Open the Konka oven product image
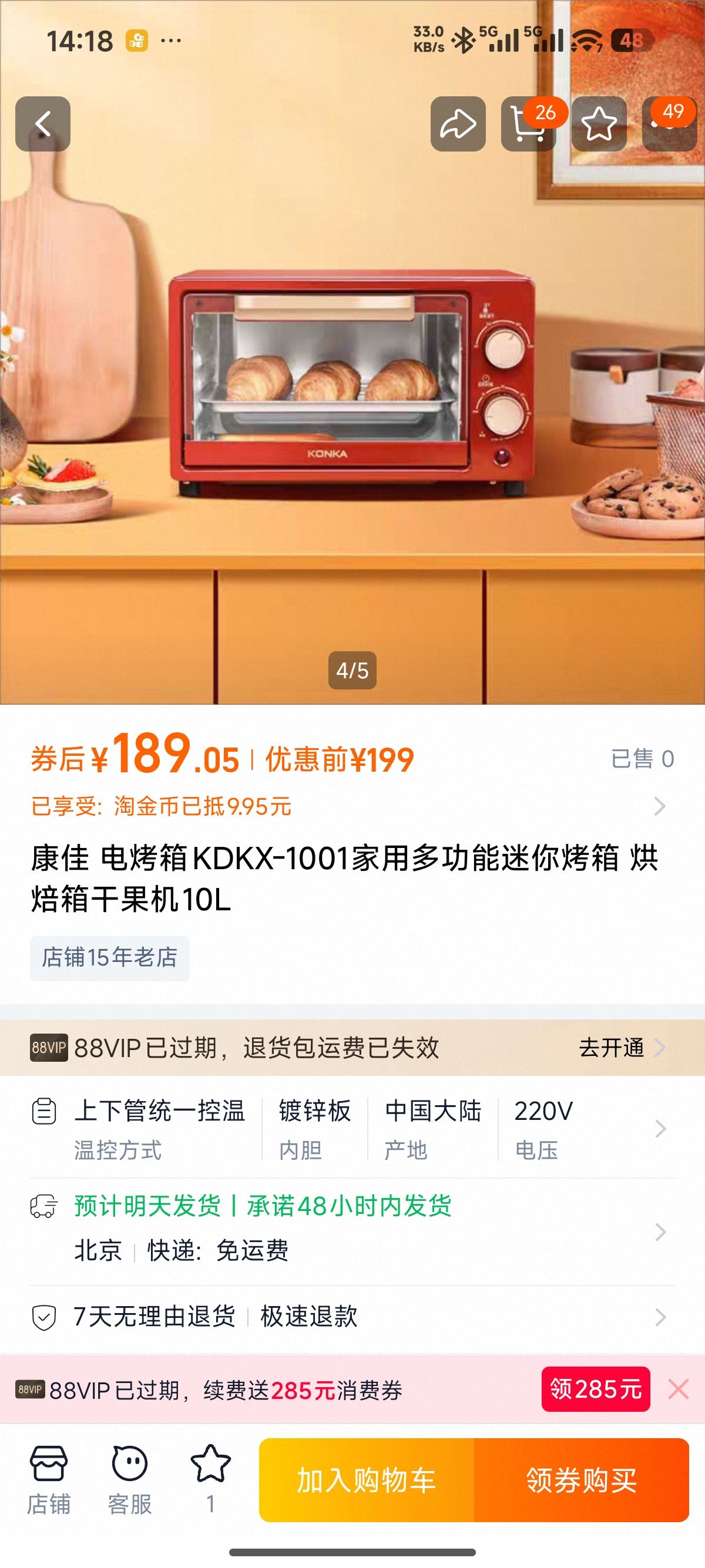705x1568 pixels. click(x=352, y=389)
